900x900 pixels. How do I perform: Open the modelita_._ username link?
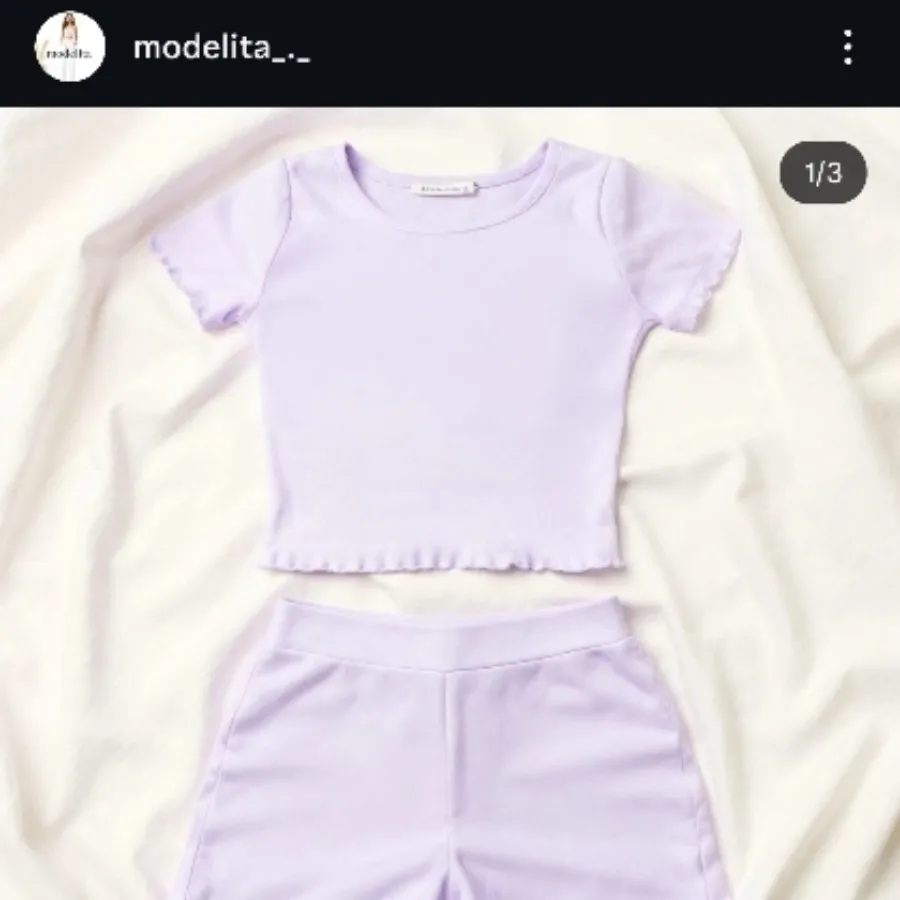(221, 47)
